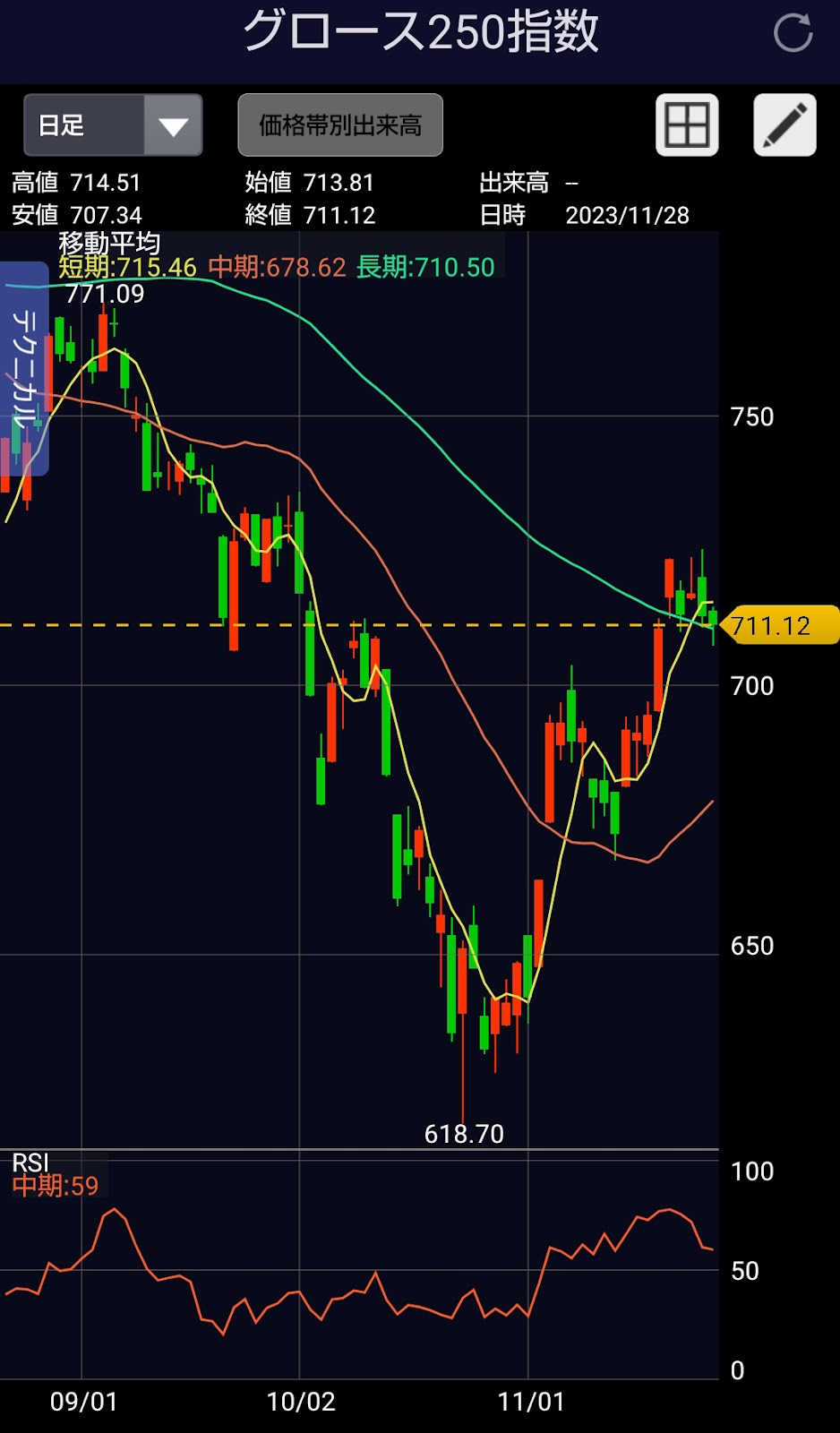Open the pencil drawing tool

click(x=784, y=125)
